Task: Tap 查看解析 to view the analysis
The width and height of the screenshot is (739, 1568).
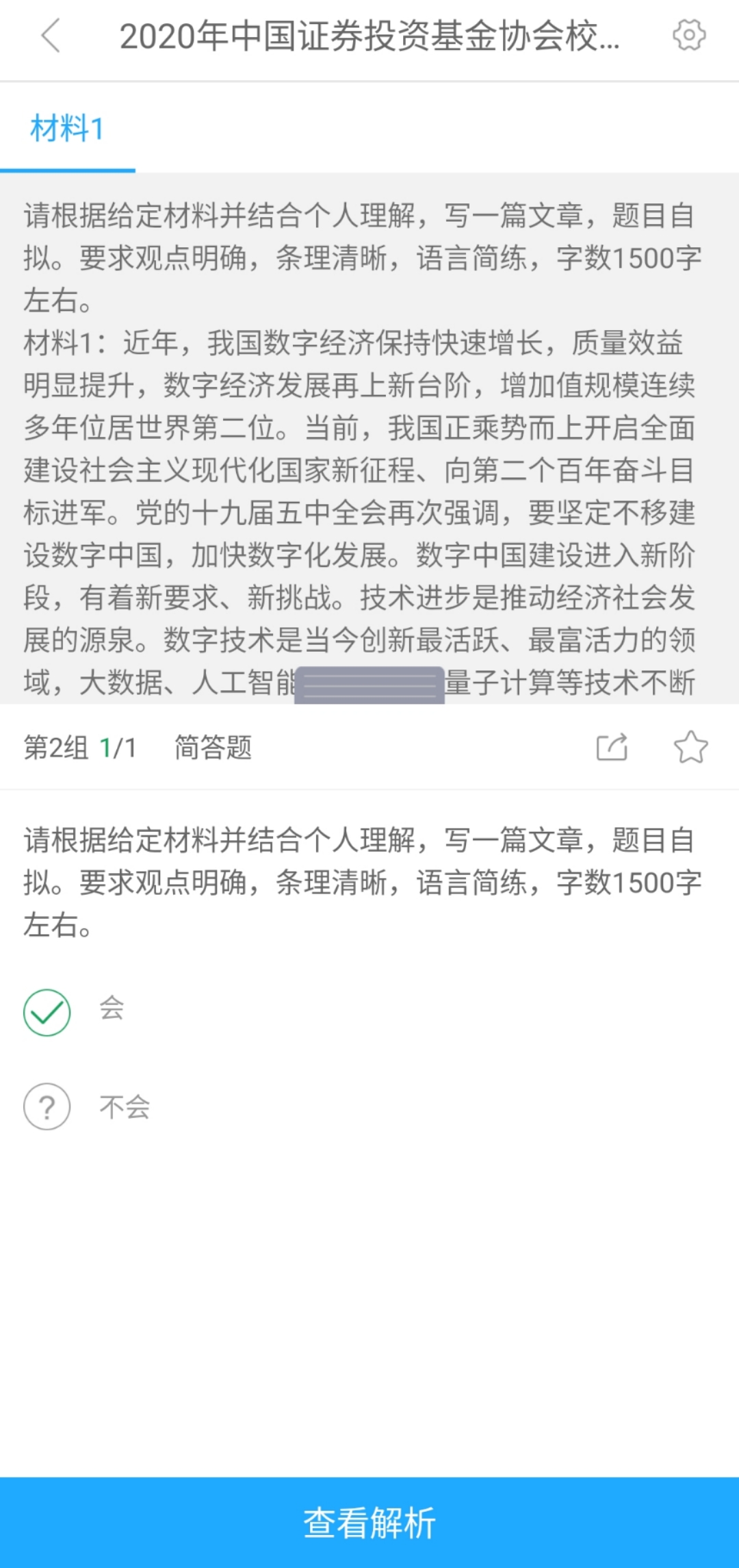Action: click(x=369, y=1523)
